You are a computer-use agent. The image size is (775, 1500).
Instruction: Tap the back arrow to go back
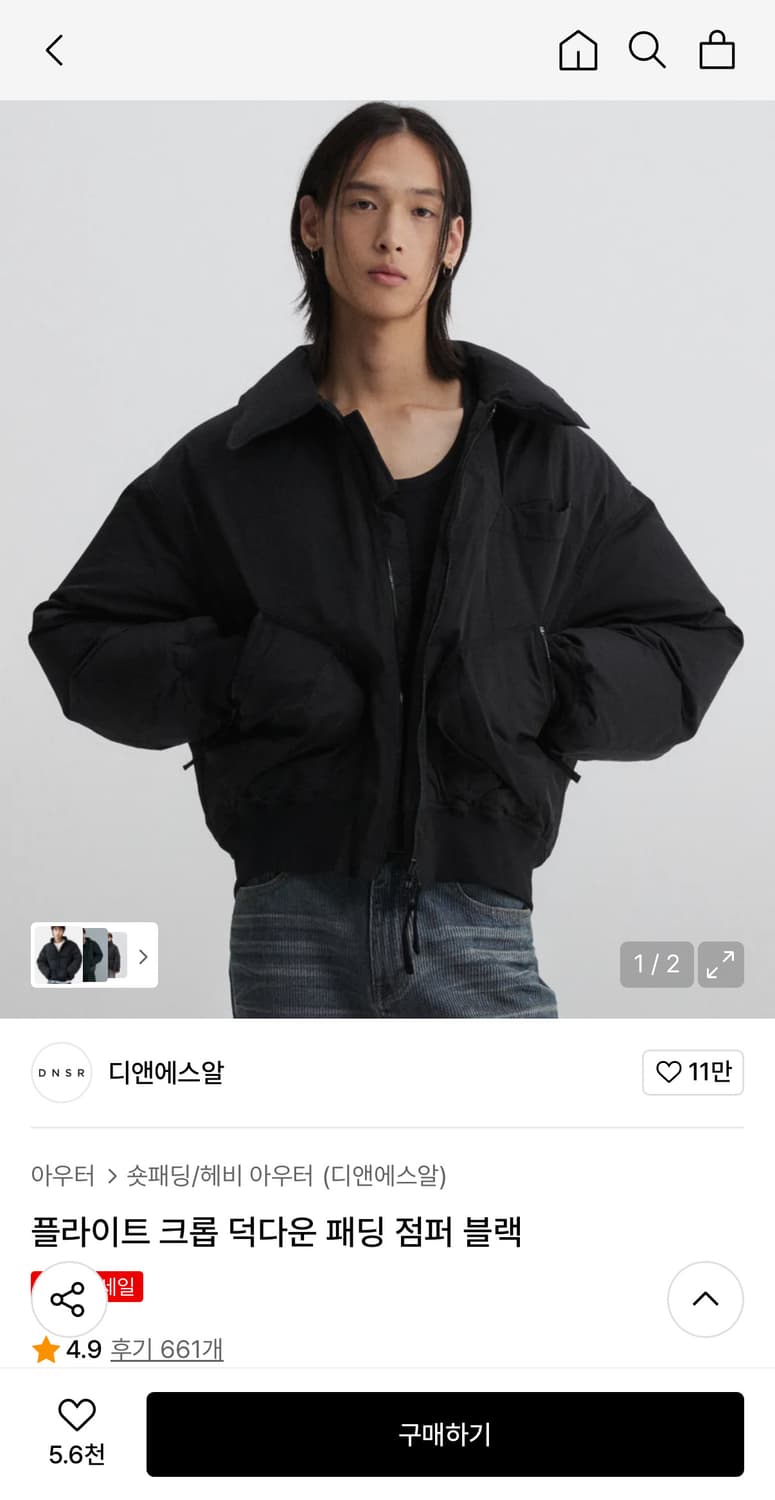[x=54, y=50]
